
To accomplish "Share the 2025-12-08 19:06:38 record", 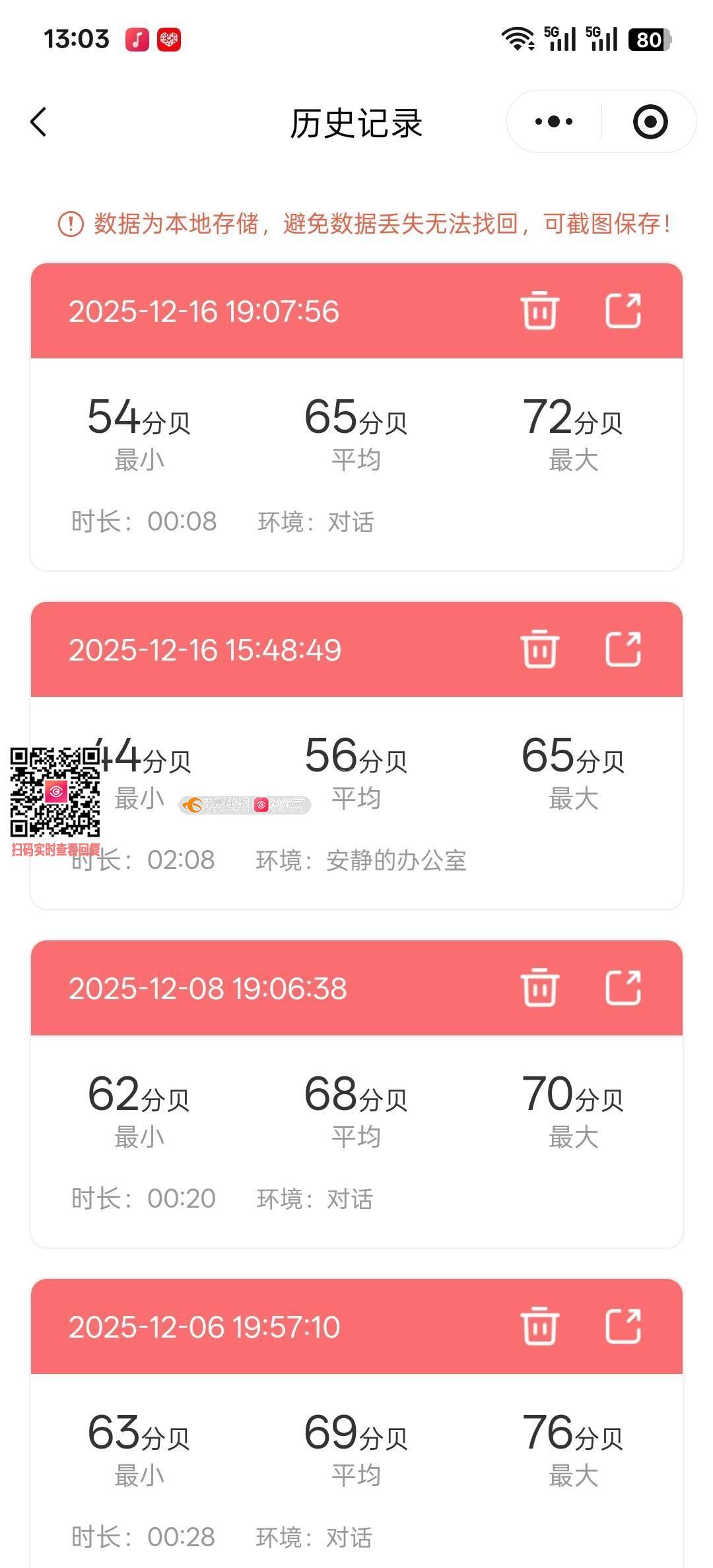I will coord(623,988).
